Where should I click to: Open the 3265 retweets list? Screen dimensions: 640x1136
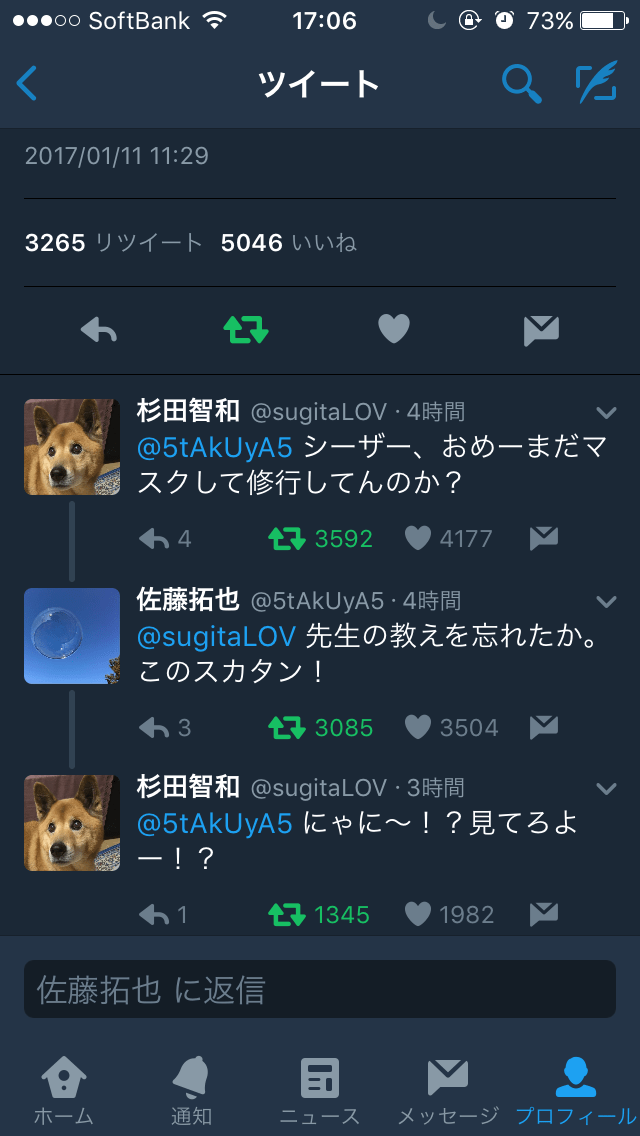113,243
